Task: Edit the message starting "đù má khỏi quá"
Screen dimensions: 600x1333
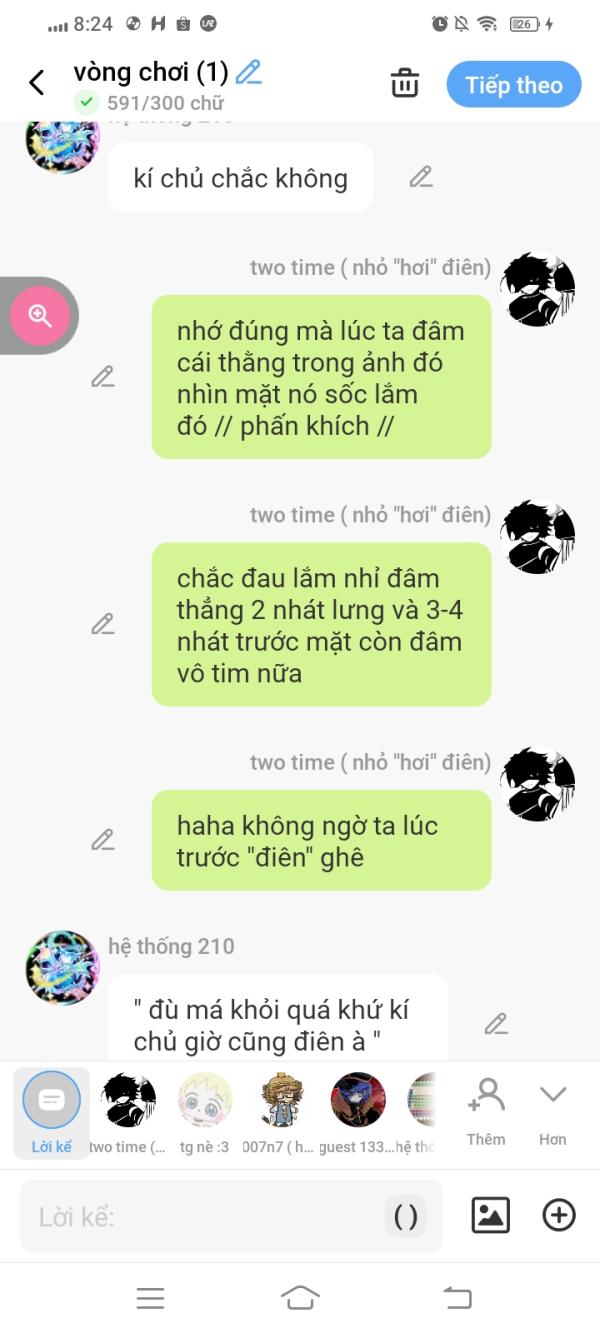Action: 496,1024
